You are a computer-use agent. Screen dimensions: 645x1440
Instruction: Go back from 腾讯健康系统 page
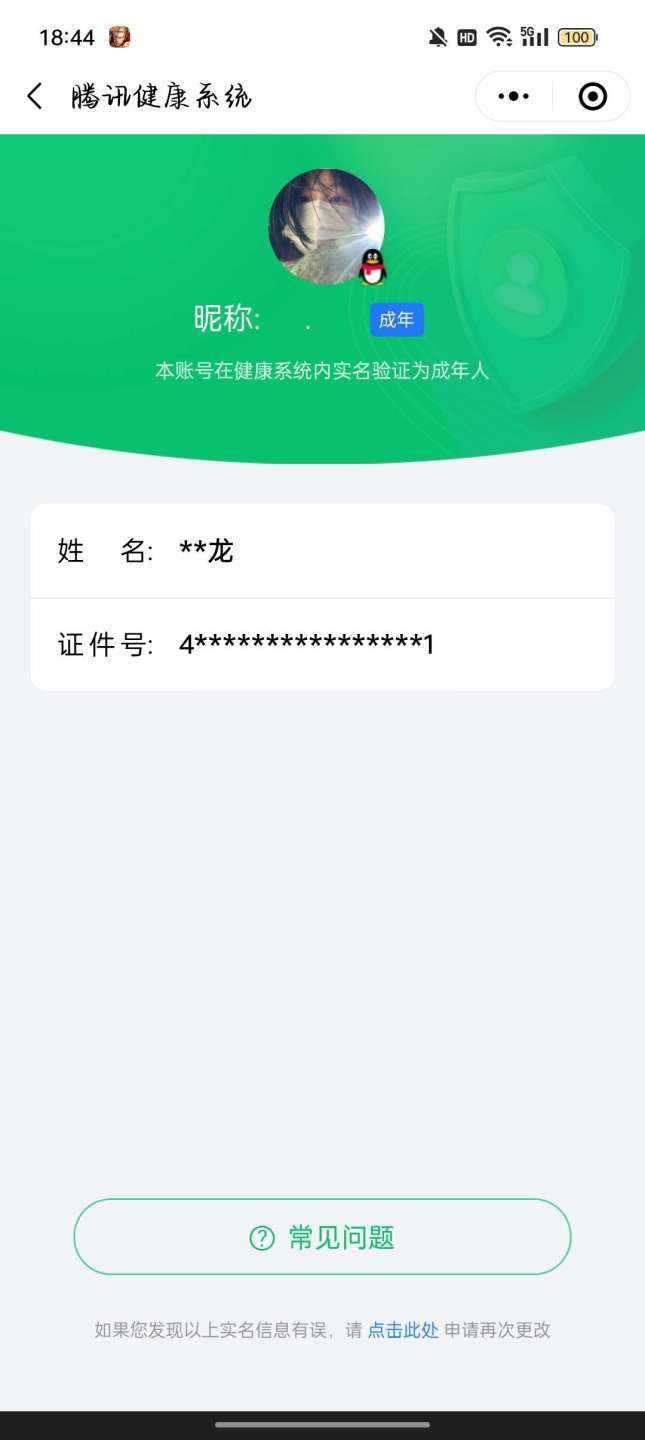(35, 96)
